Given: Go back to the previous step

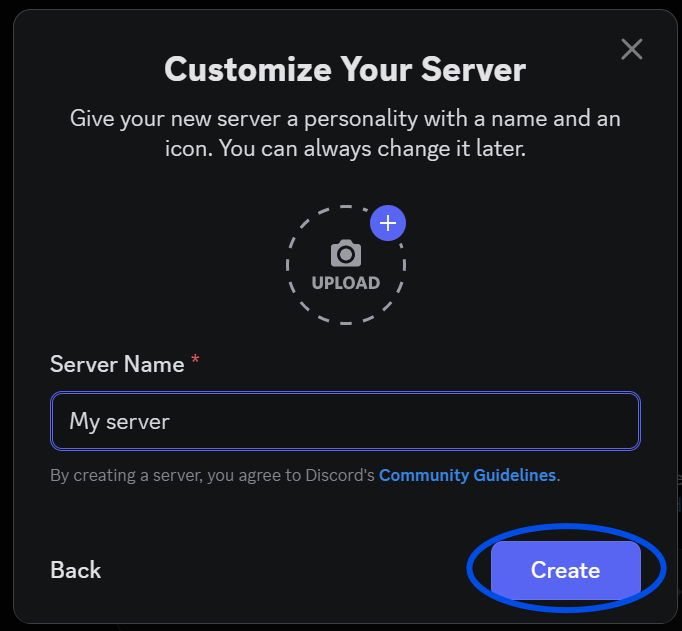Looking at the screenshot, I should coord(76,570).
